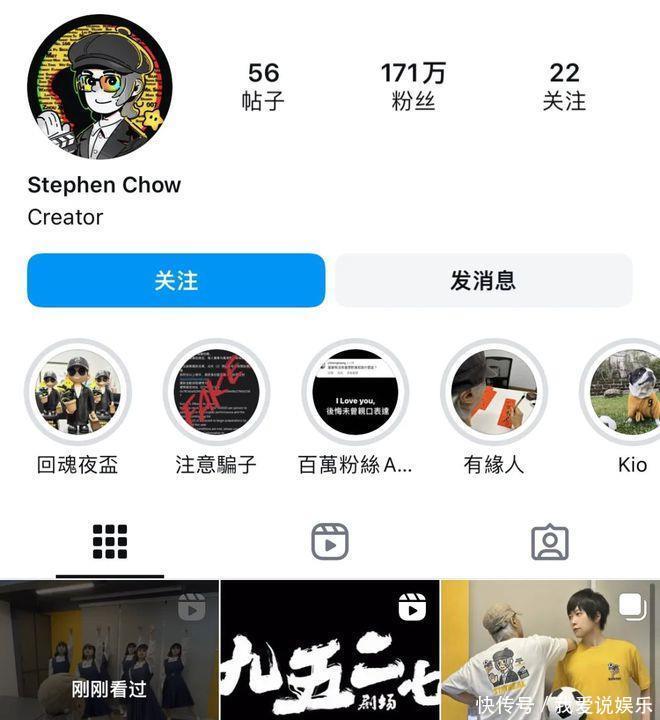Screen dimensions: 660x720
Task: Switch to the posts grid tab
Action: point(110,542)
